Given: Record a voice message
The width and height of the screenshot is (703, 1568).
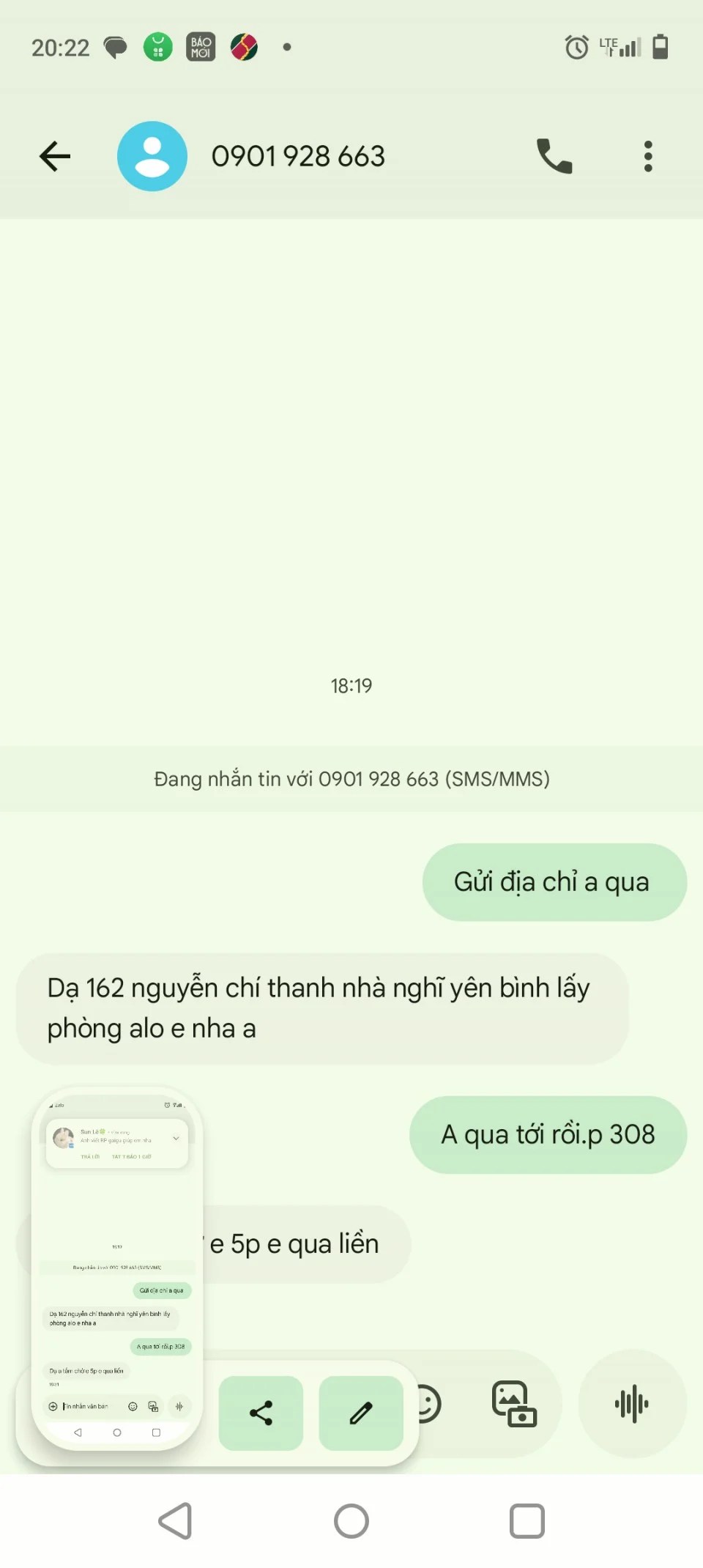Looking at the screenshot, I should click(632, 1404).
